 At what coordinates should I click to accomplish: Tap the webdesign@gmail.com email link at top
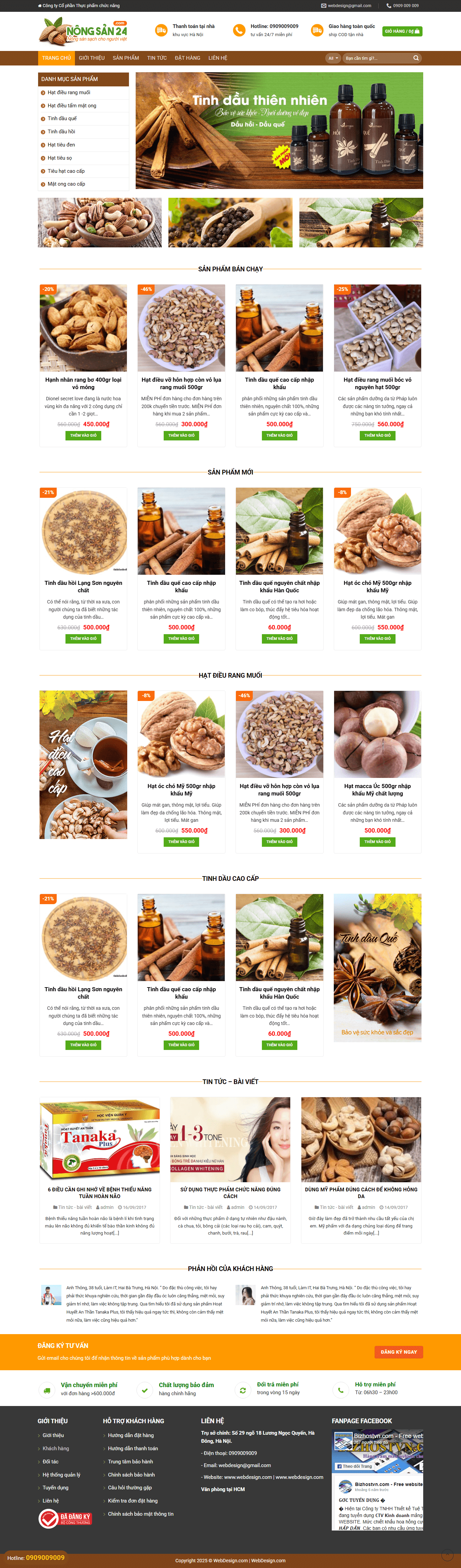tap(349, 5)
